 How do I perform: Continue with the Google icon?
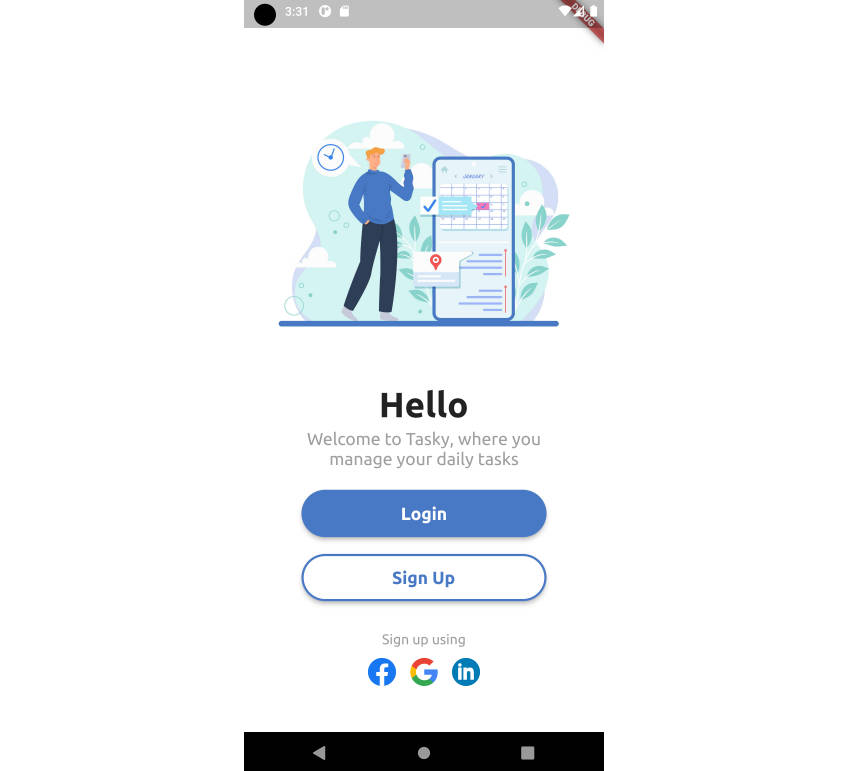(424, 672)
